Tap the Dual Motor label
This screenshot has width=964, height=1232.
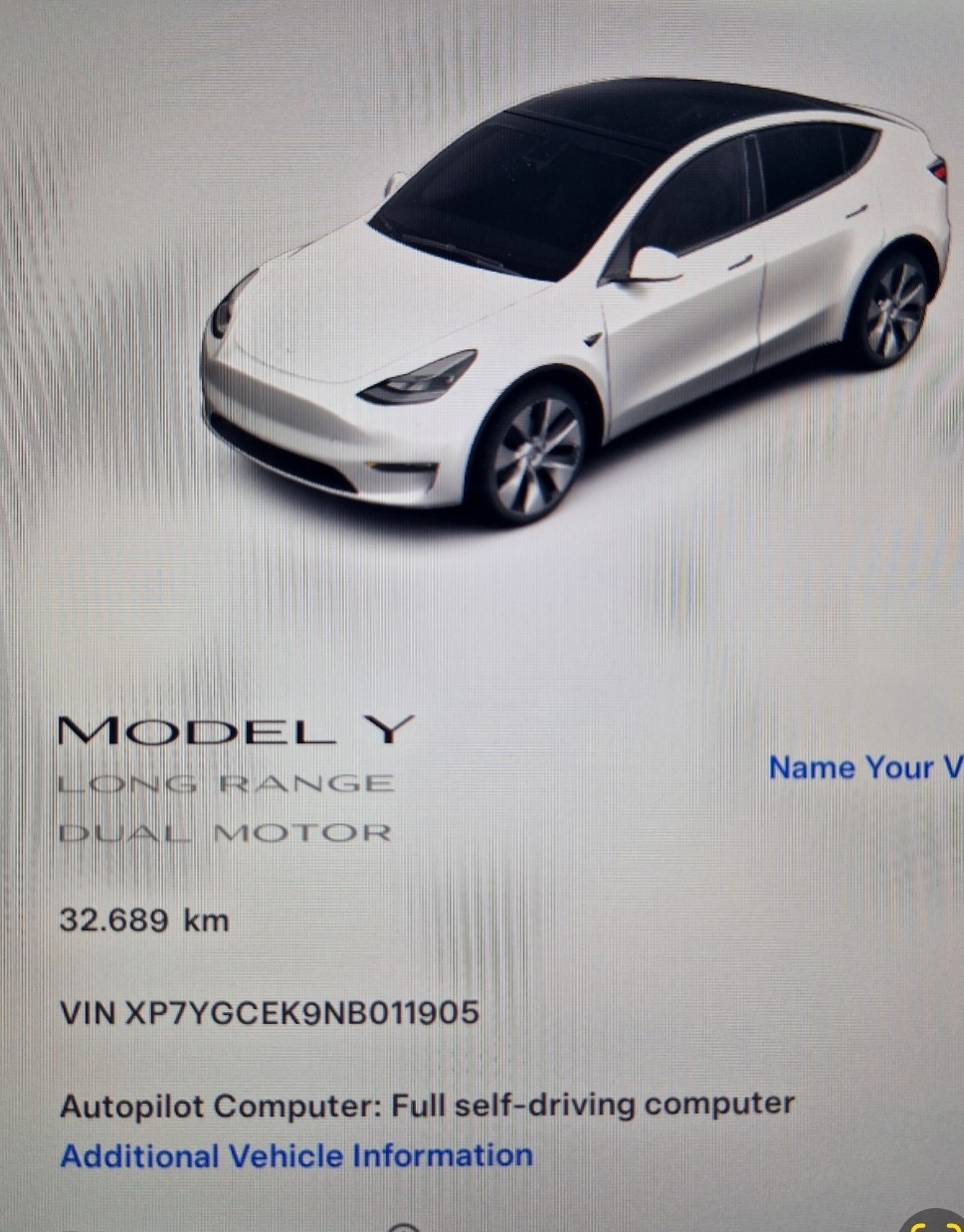click(x=226, y=832)
